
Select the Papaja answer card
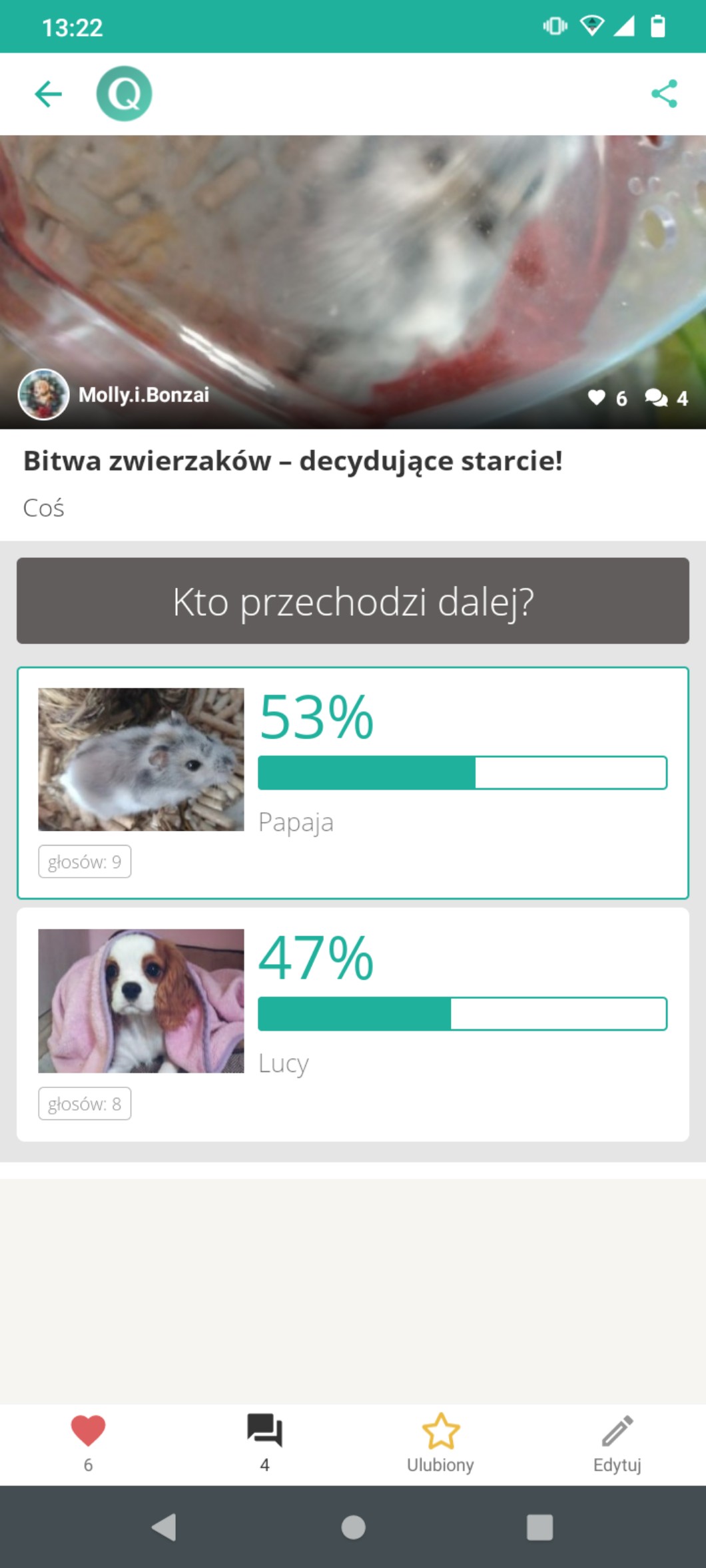tap(353, 782)
